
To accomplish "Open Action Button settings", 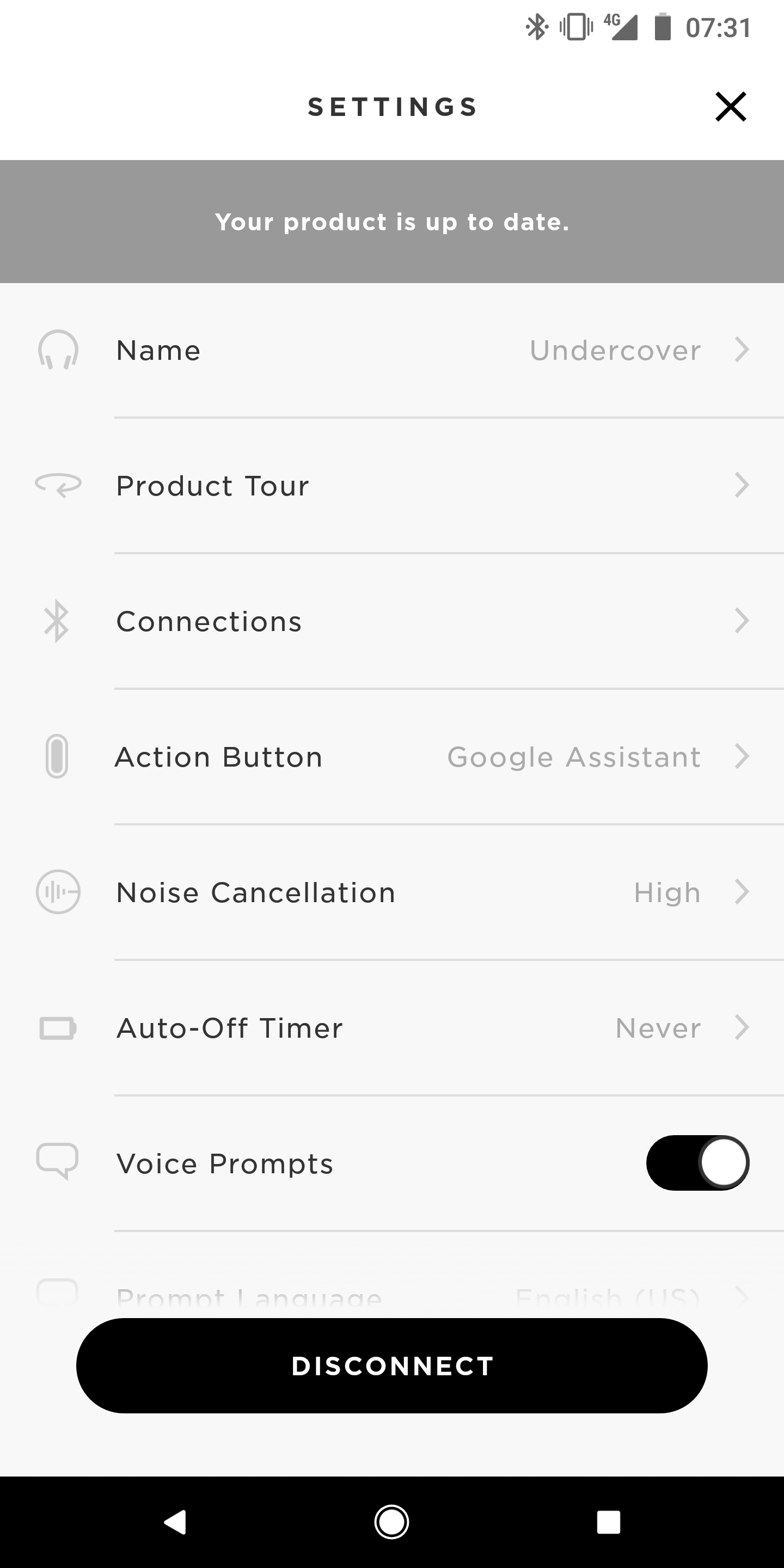I will (392, 757).
